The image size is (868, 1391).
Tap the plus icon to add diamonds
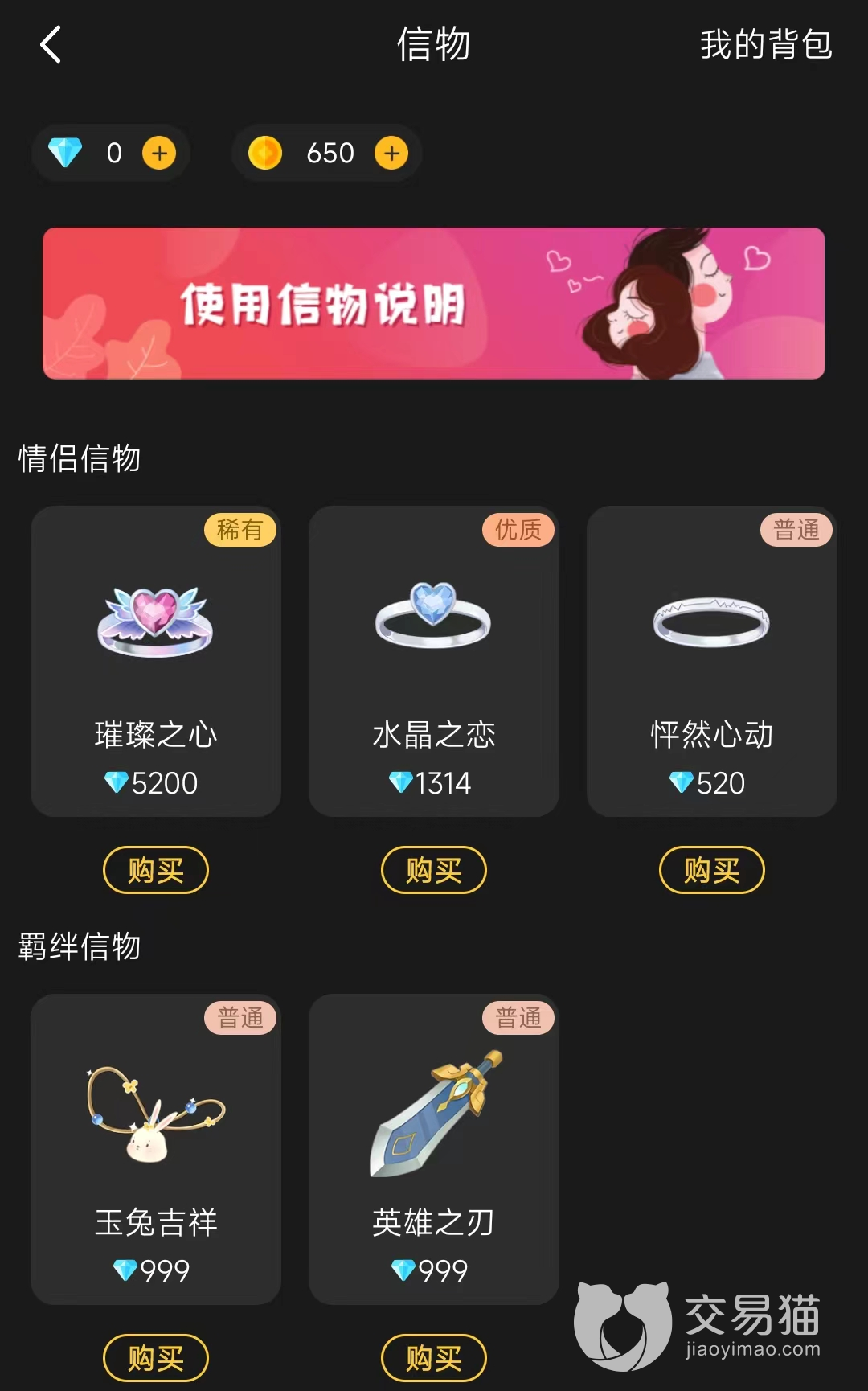(x=159, y=153)
